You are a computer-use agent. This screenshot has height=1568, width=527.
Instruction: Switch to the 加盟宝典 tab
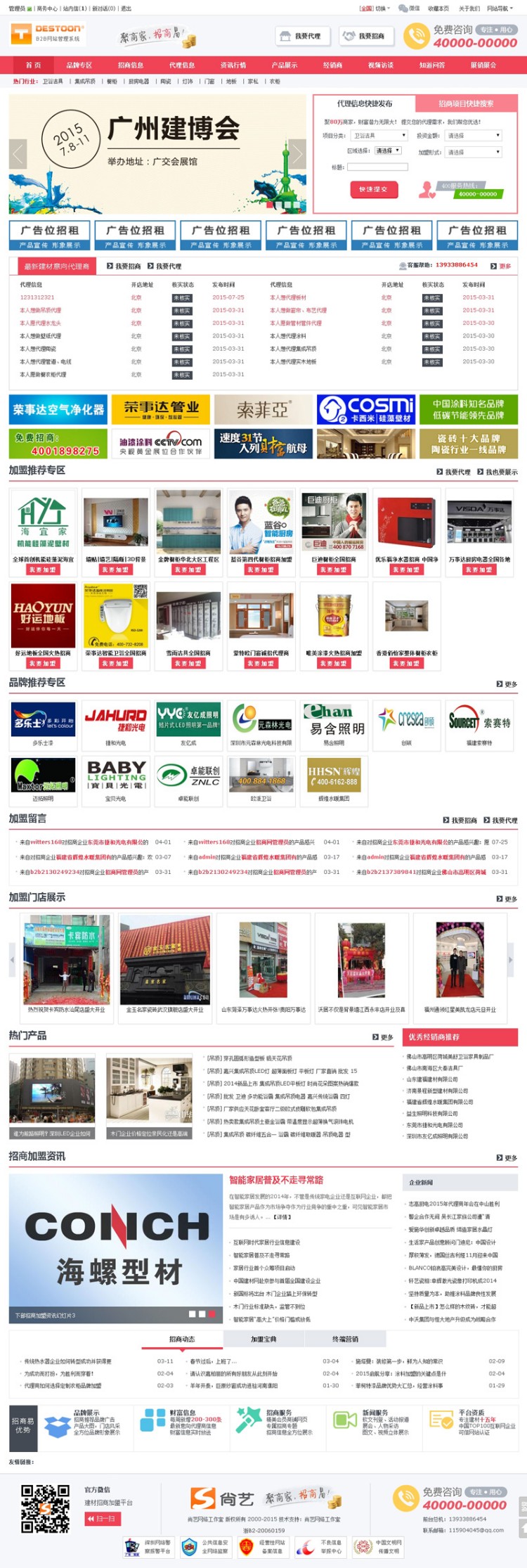[x=263, y=1339]
